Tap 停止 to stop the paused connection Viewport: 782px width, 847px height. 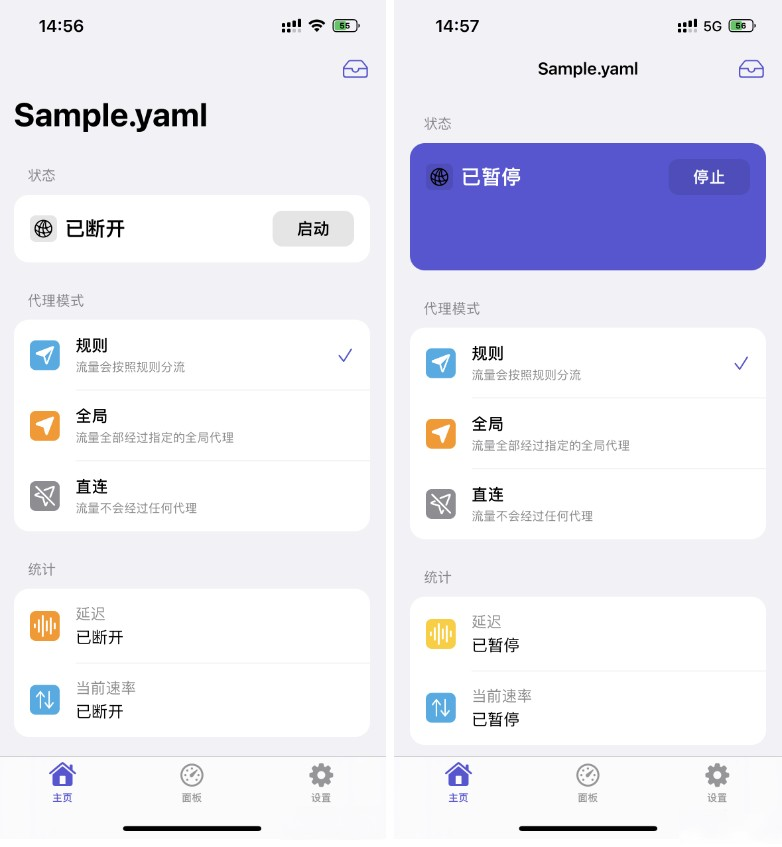pyautogui.click(x=708, y=177)
